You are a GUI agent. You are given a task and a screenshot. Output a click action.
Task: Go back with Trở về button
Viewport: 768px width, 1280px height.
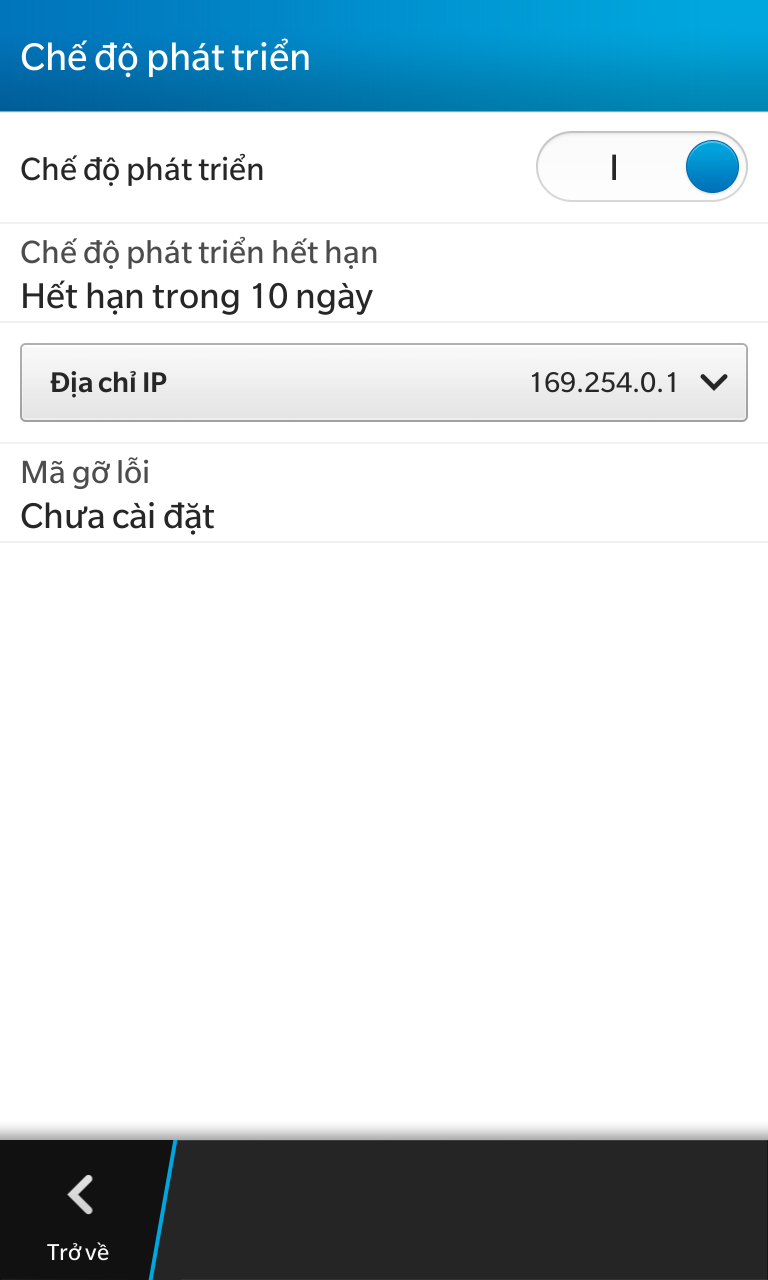(79, 1210)
